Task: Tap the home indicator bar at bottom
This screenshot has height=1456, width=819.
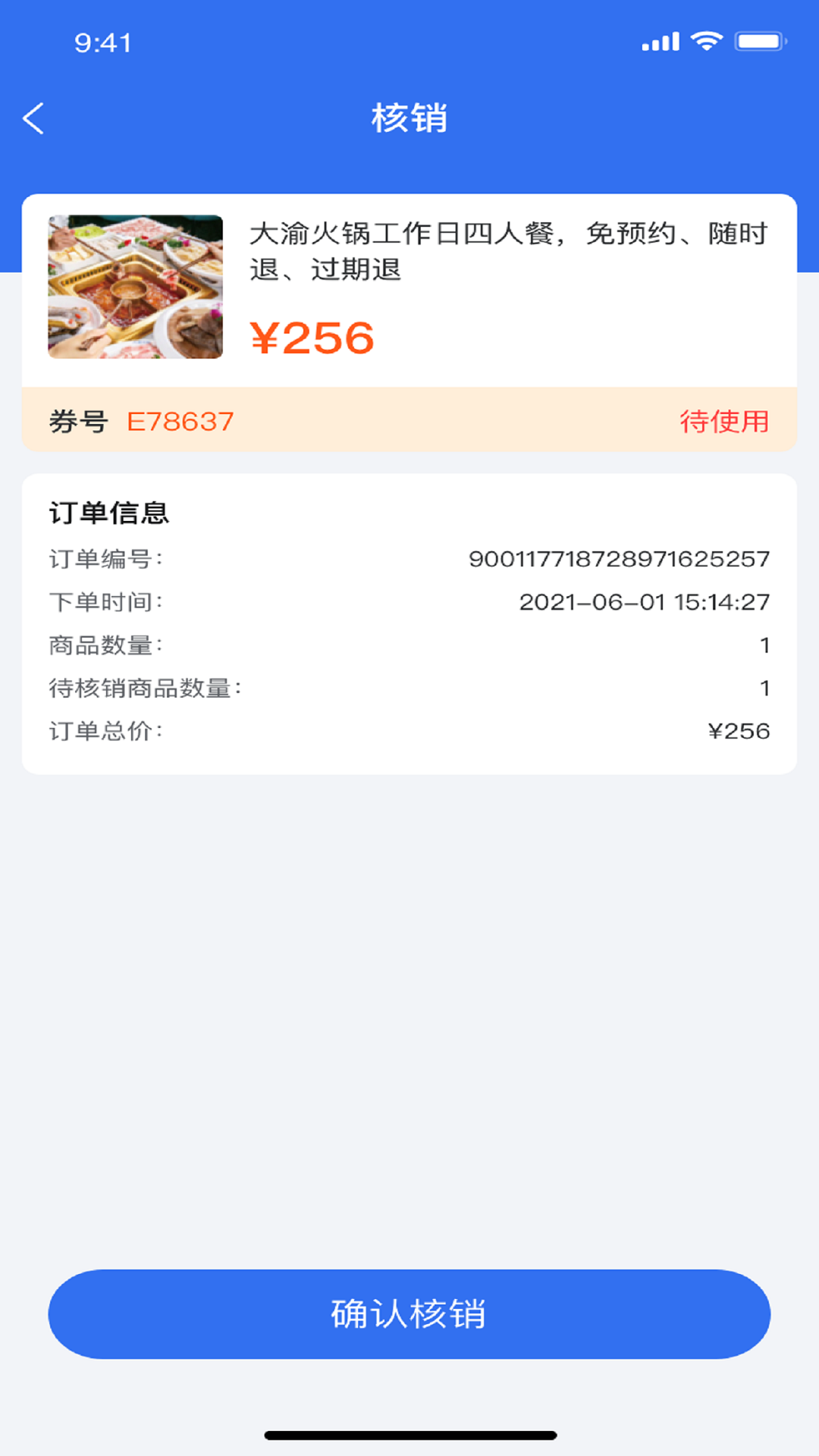Action: pyautogui.click(x=409, y=1432)
